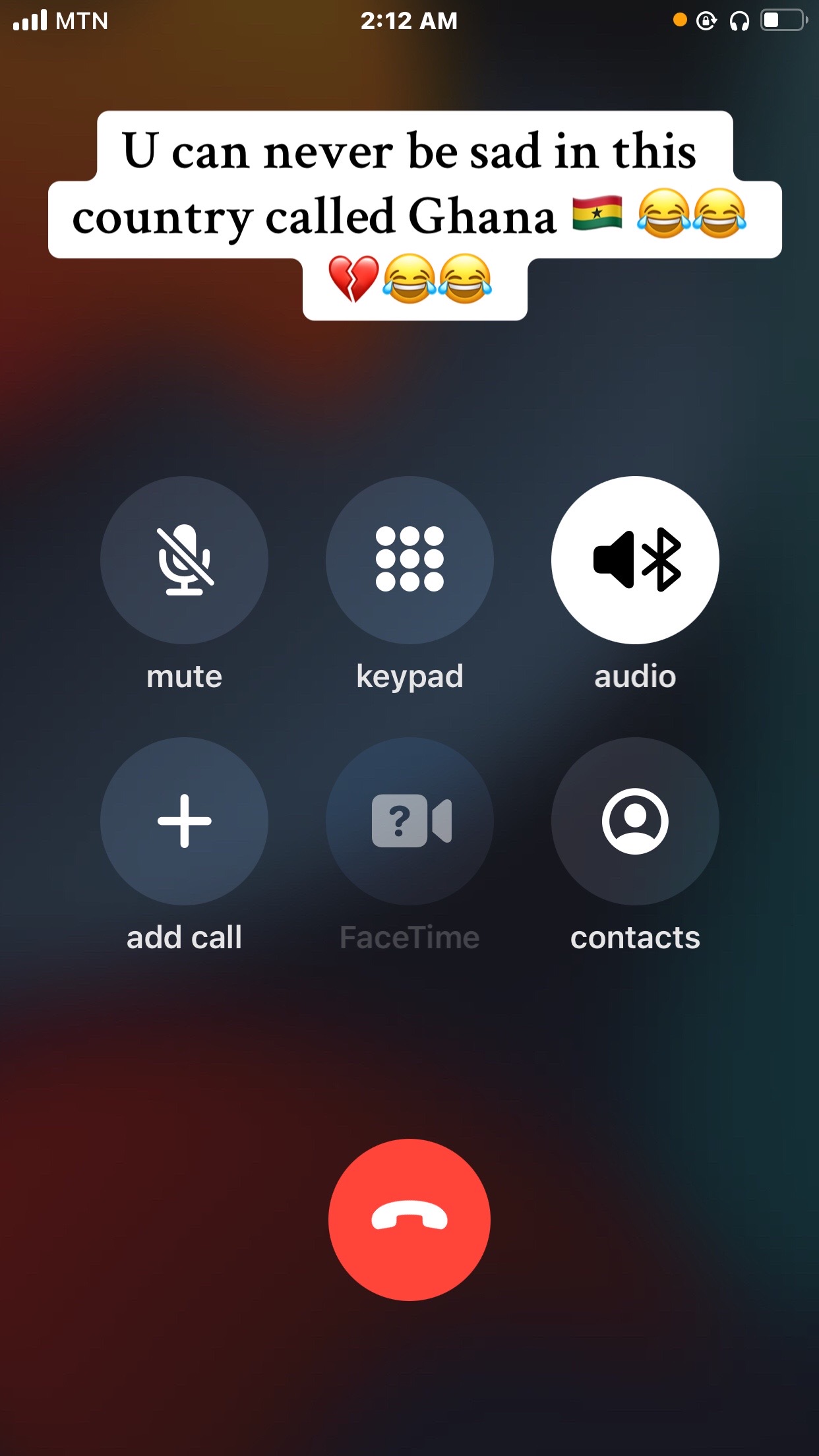Viewport: 819px width, 1456px height.
Task: Change the audio output route
Action: [x=635, y=560]
